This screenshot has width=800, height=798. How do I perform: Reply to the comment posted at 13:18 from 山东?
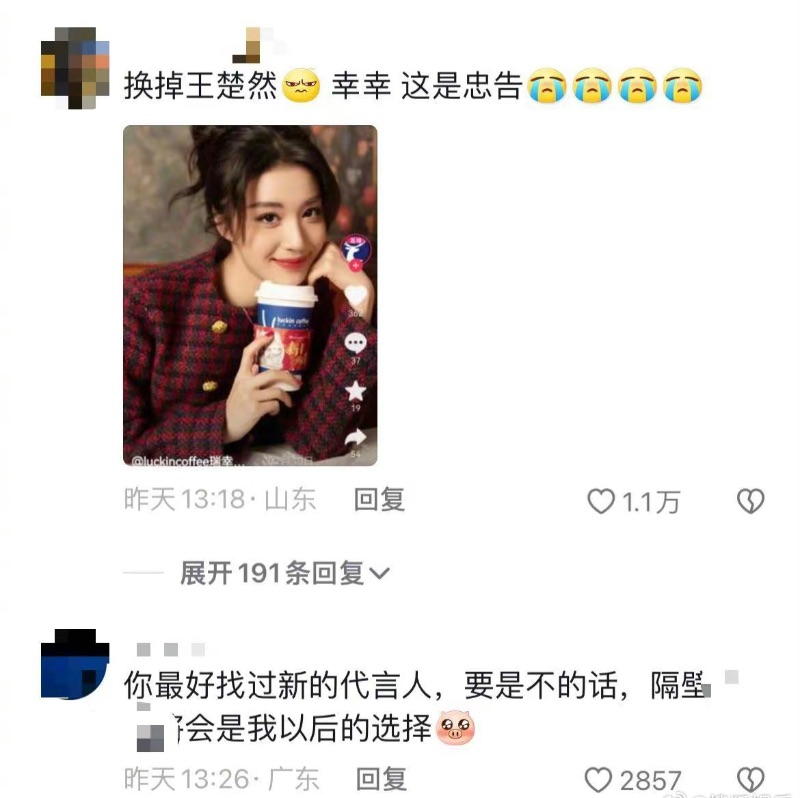click(379, 500)
